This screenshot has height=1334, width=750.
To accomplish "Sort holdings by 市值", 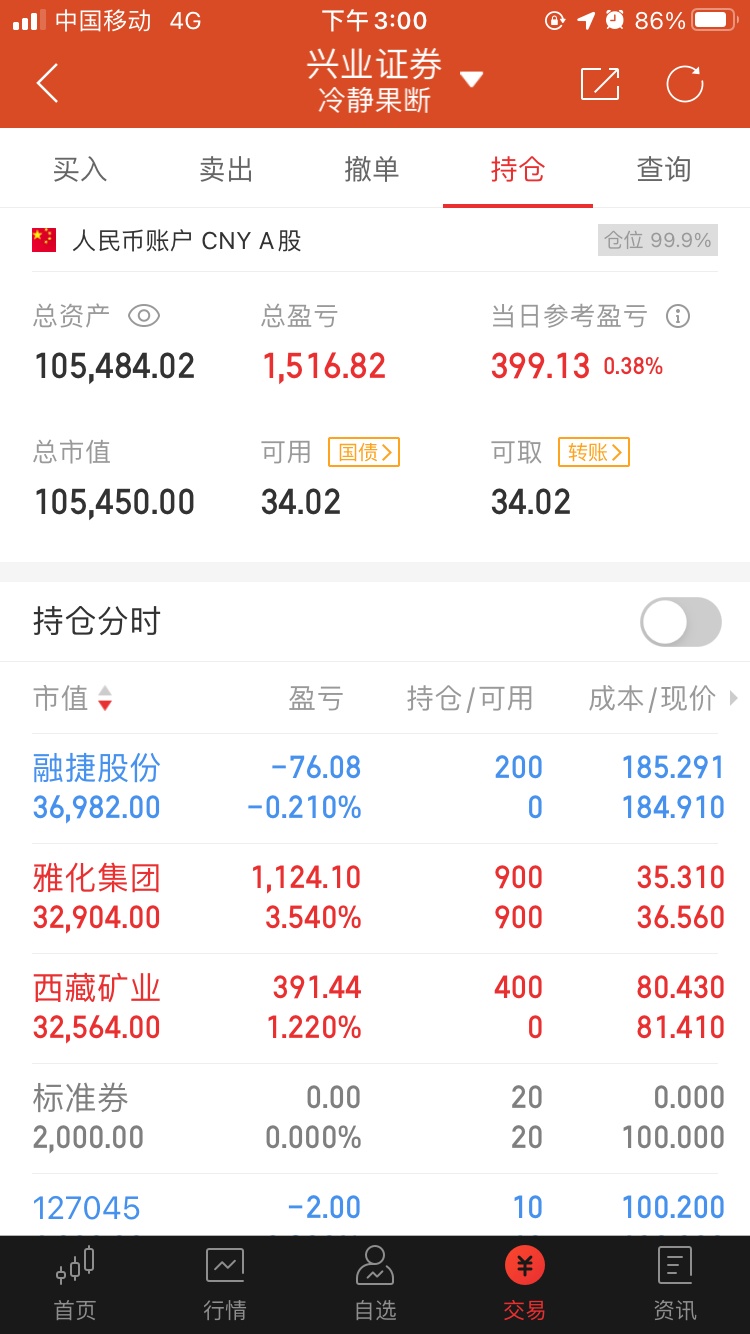I will [73, 698].
